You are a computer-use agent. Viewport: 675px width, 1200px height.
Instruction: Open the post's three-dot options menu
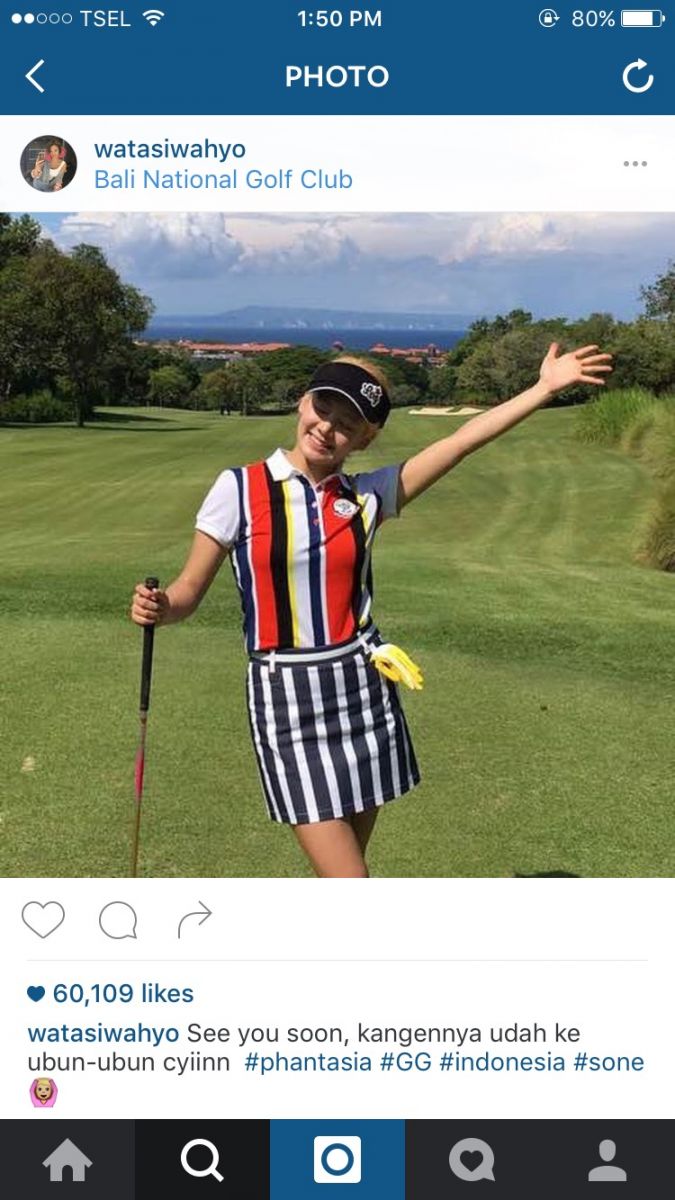(x=635, y=164)
